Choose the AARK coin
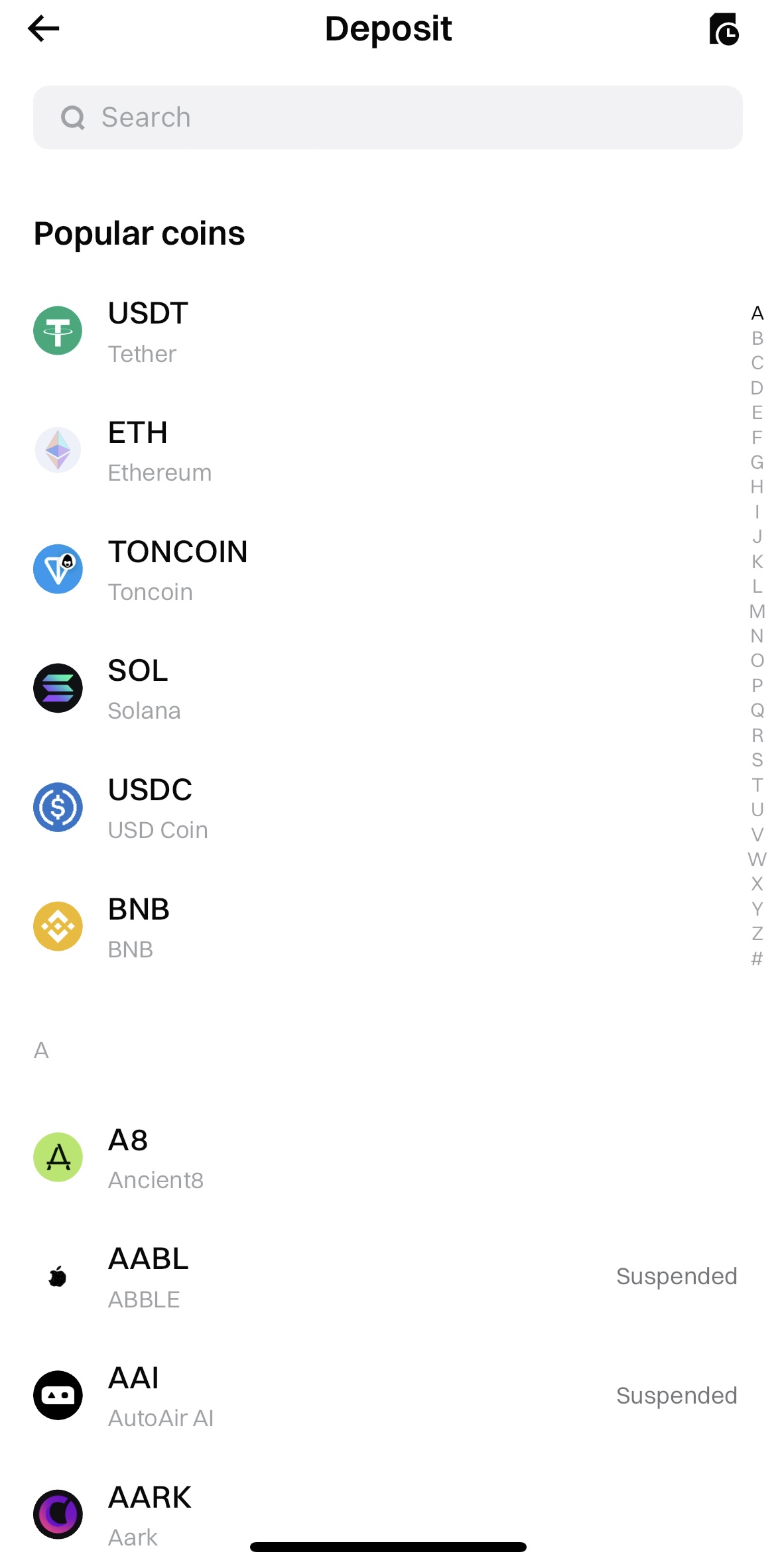The image size is (776, 1568). [x=388, y=1515]
